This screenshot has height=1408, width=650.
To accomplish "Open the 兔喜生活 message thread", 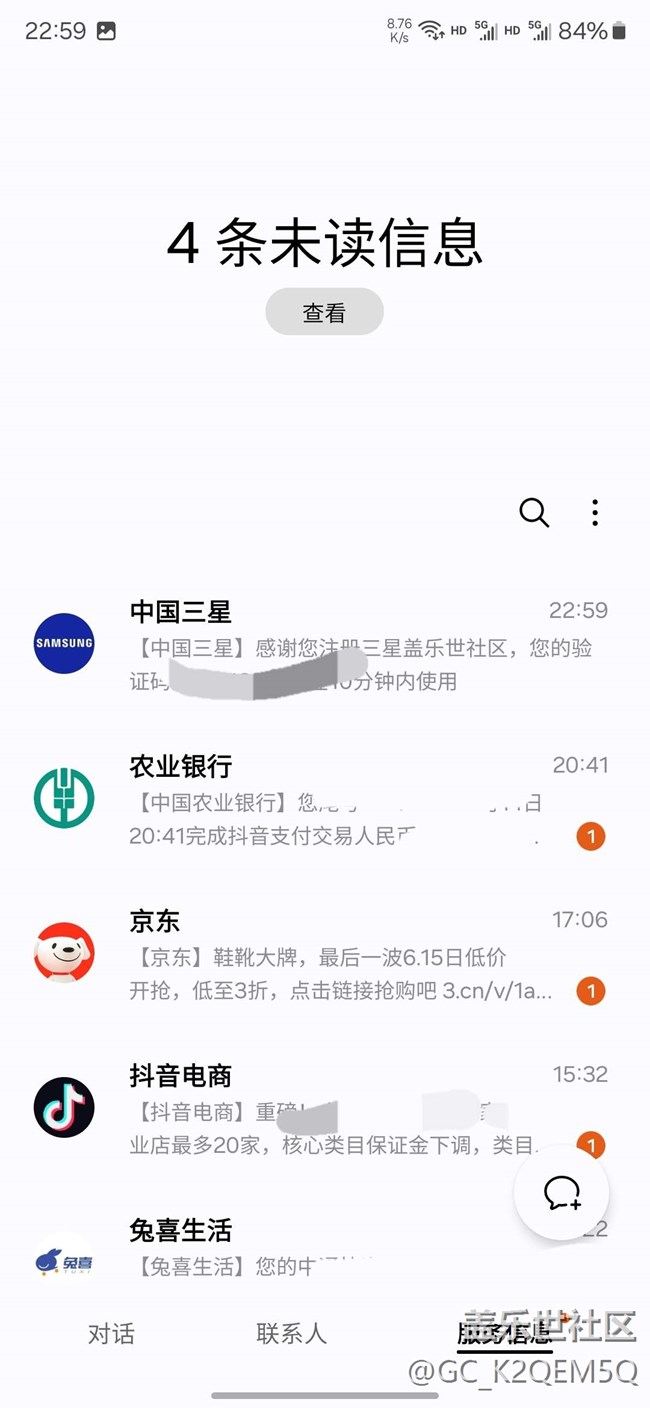I will pyautogui.click(x=325, y=1248).
